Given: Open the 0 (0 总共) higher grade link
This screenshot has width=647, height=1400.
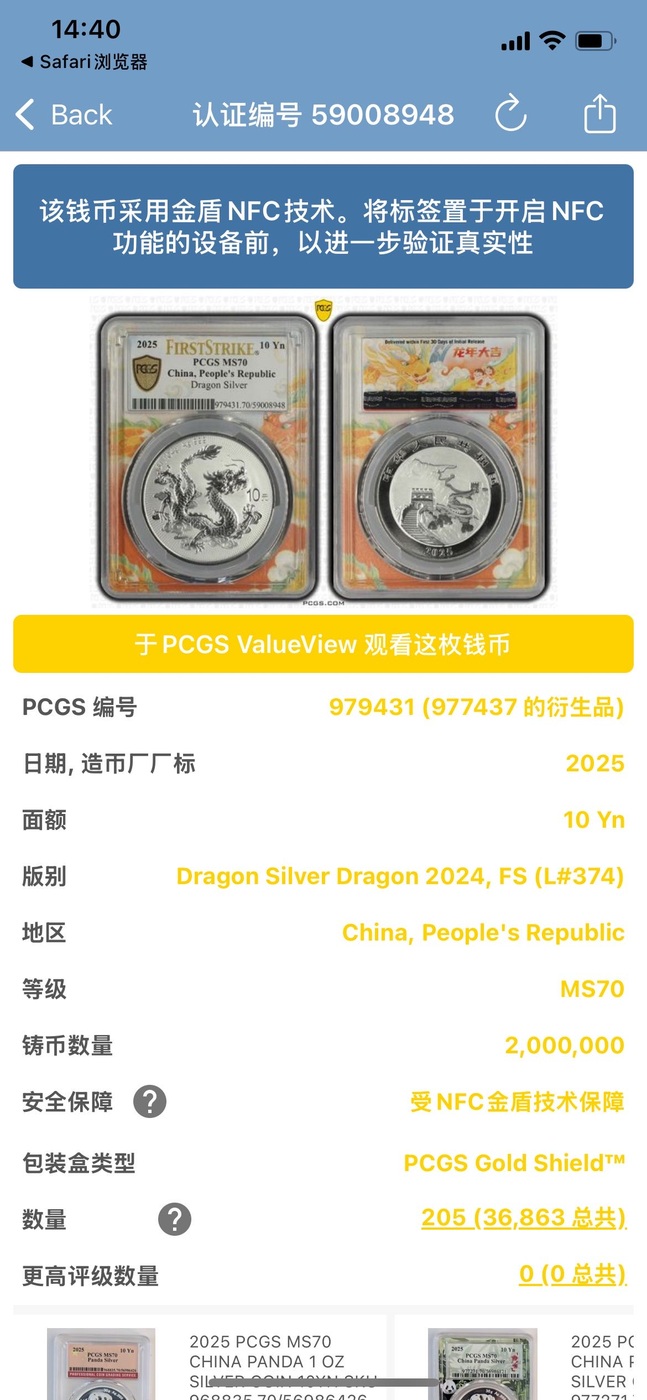Looking at the screenshot, I should coord(572,1274).
